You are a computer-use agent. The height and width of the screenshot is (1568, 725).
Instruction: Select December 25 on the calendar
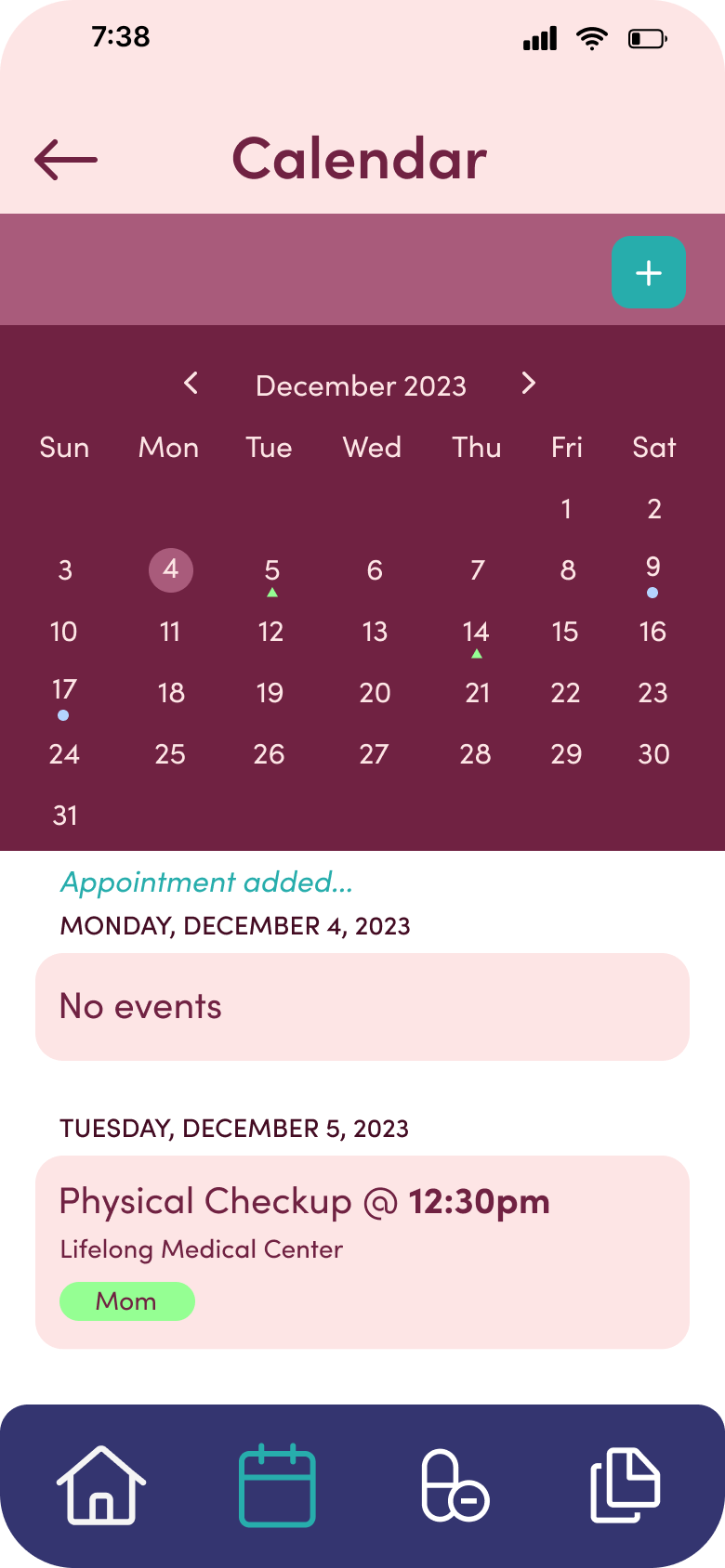170,754
